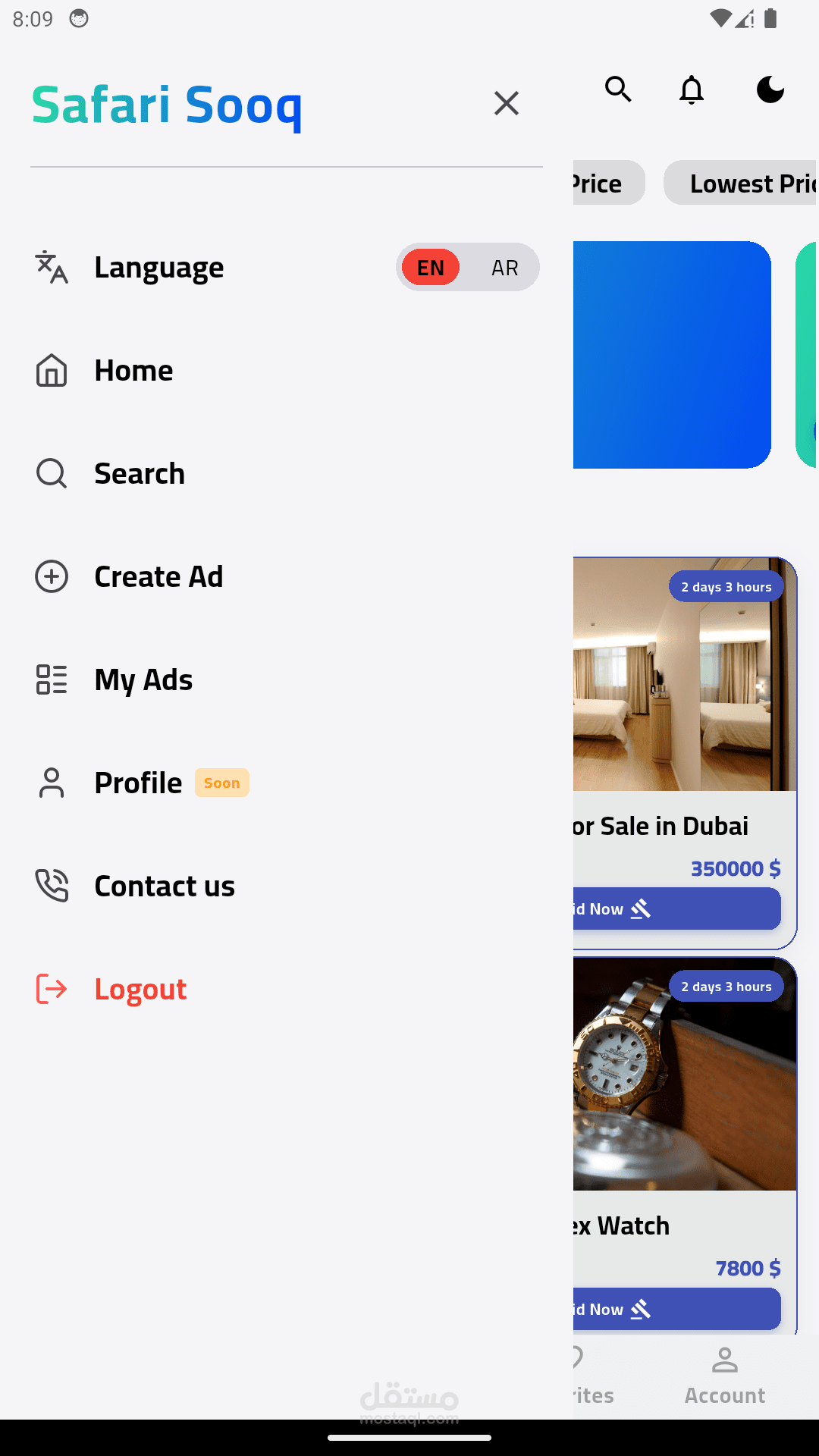Open the blue banner card
Viewport: 819px width, 1456px height.
pyautogui.click(x=671, y=355)
